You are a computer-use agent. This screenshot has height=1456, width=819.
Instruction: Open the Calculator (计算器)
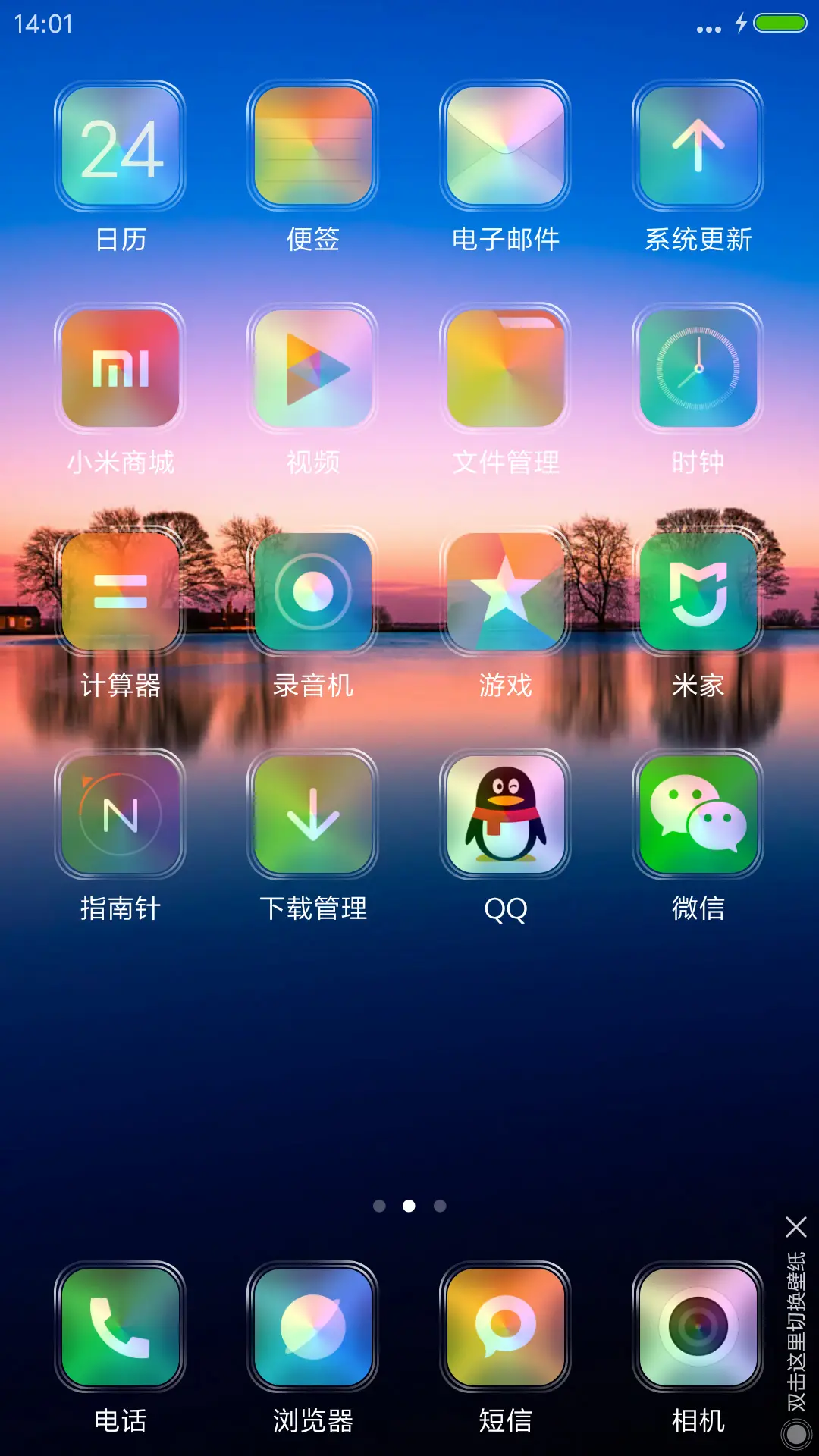(120, 593)
